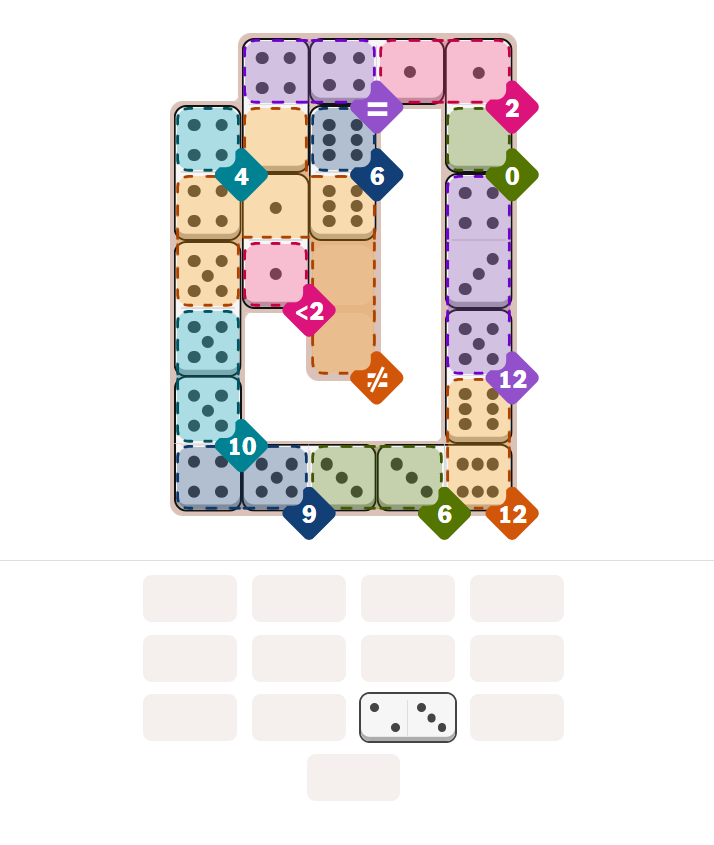Tap the empty cell with the not-equal badge
The image size is (714, 845).
(x=343, y=340)
